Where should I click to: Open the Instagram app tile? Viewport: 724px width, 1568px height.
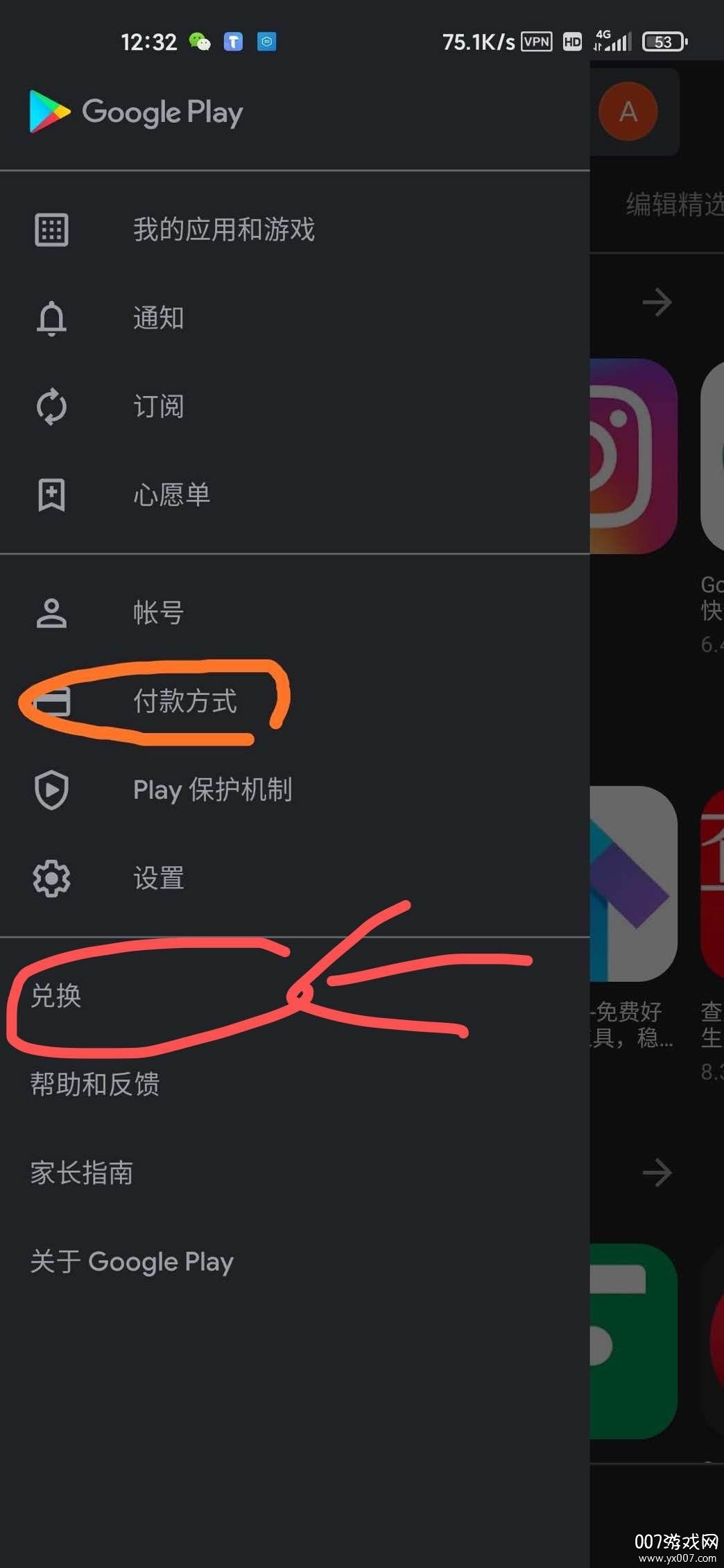point(632,456)
